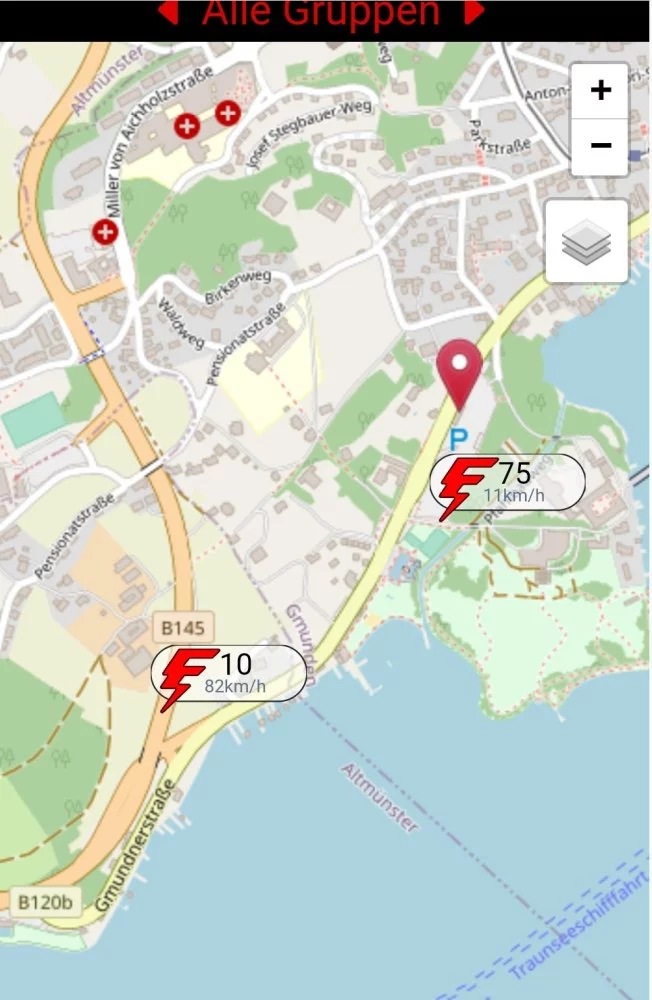
Task: Select vehicle marker 75 at 11km/h
Action: click(508, 483)
